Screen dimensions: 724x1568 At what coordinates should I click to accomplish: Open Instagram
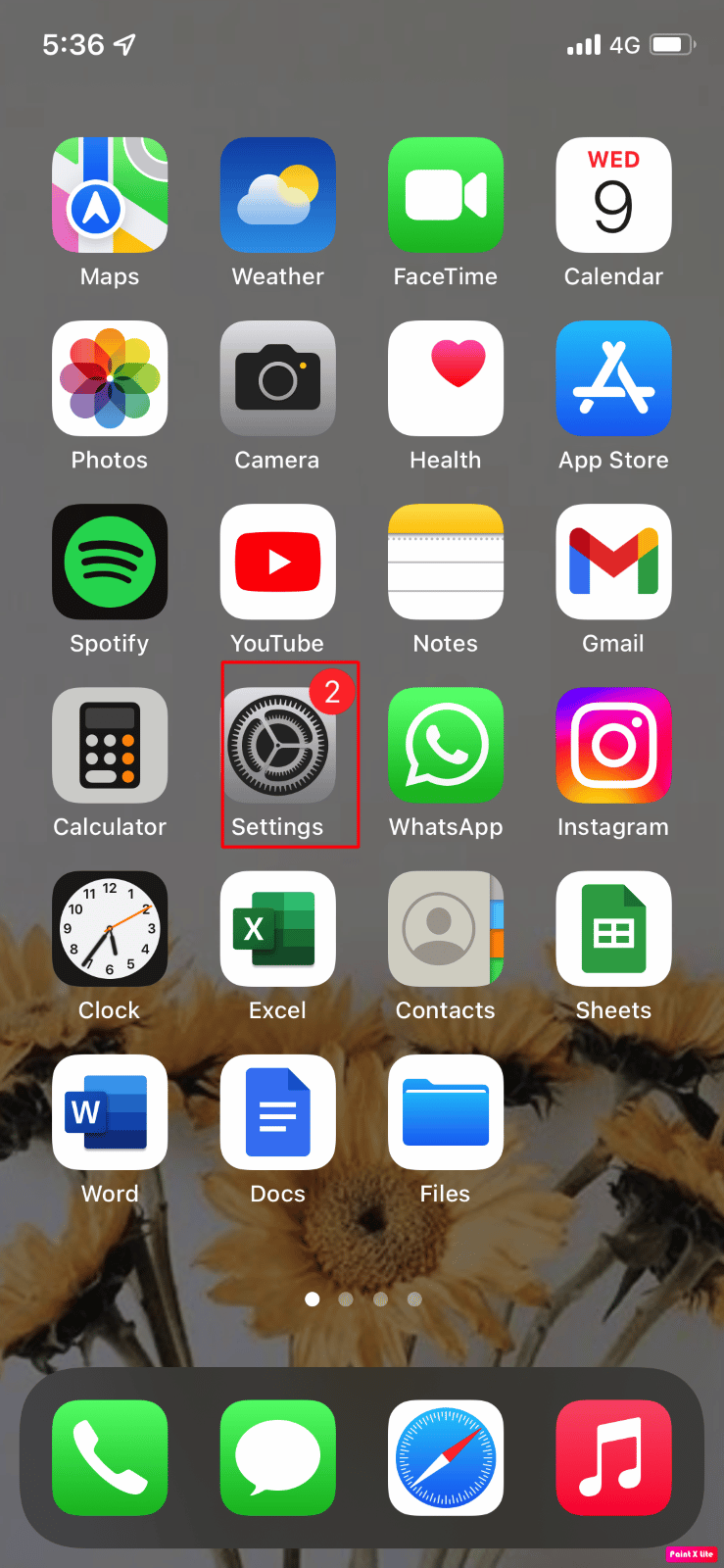(614, 745)
